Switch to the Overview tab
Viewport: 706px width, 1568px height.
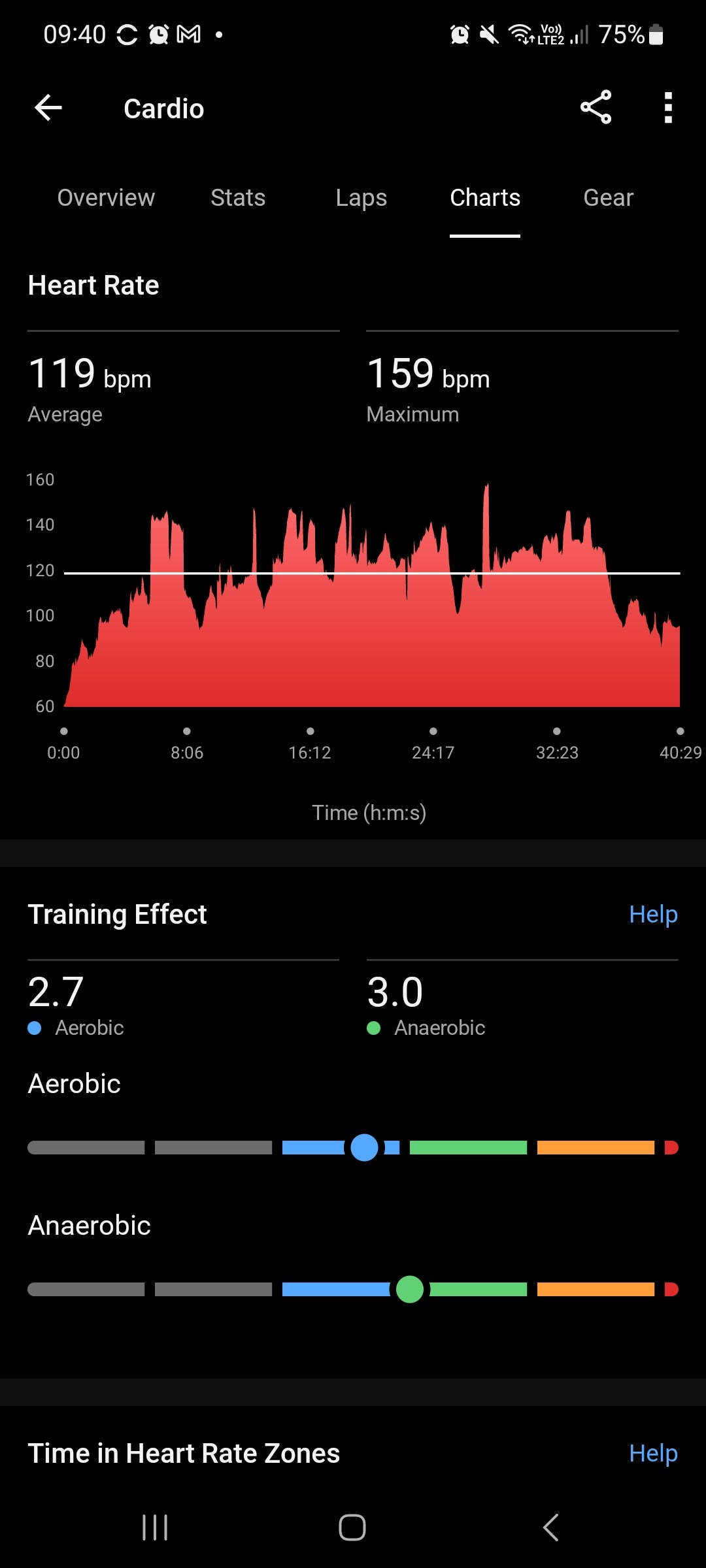pos(106,198)
